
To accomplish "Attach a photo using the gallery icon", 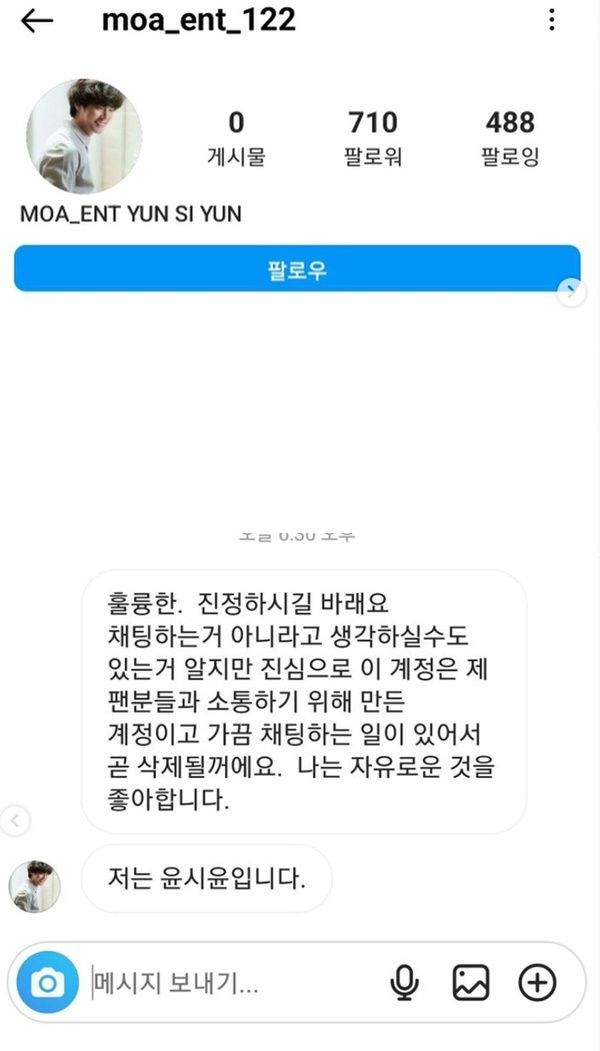I will pos(471,983).
